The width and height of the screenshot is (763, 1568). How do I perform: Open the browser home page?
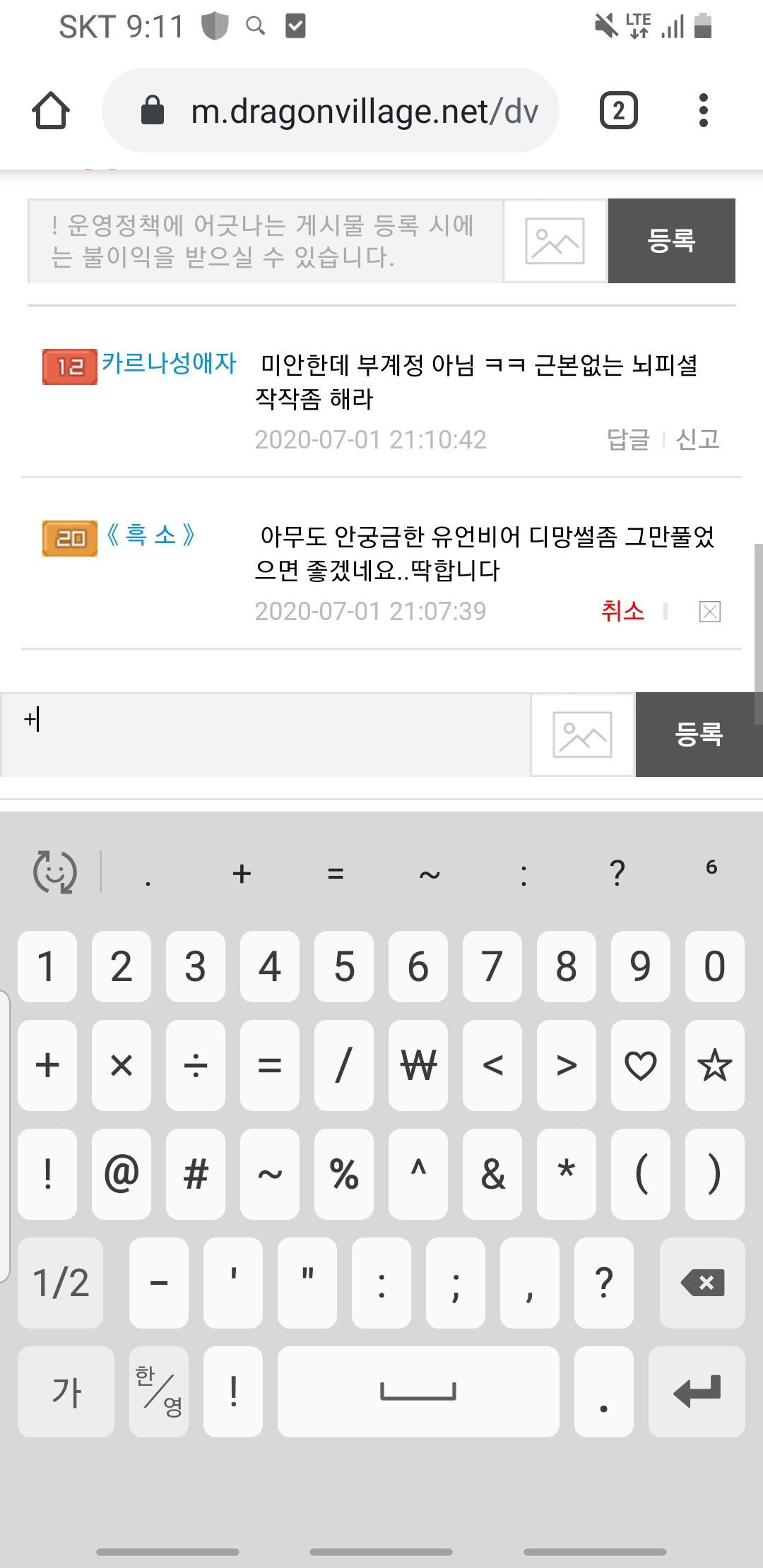point(51,111)
